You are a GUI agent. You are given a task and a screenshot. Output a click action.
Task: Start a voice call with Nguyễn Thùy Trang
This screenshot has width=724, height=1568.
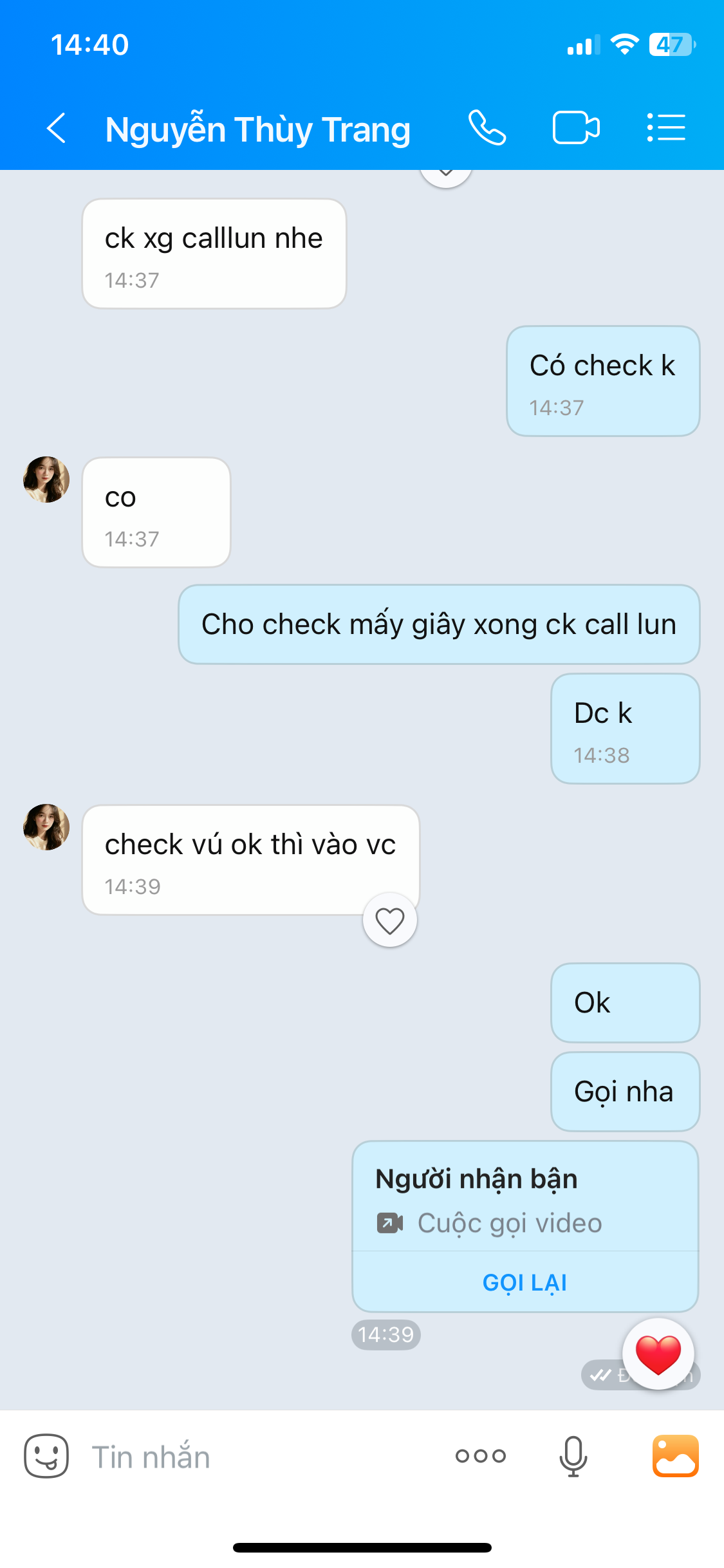(487, 128)
